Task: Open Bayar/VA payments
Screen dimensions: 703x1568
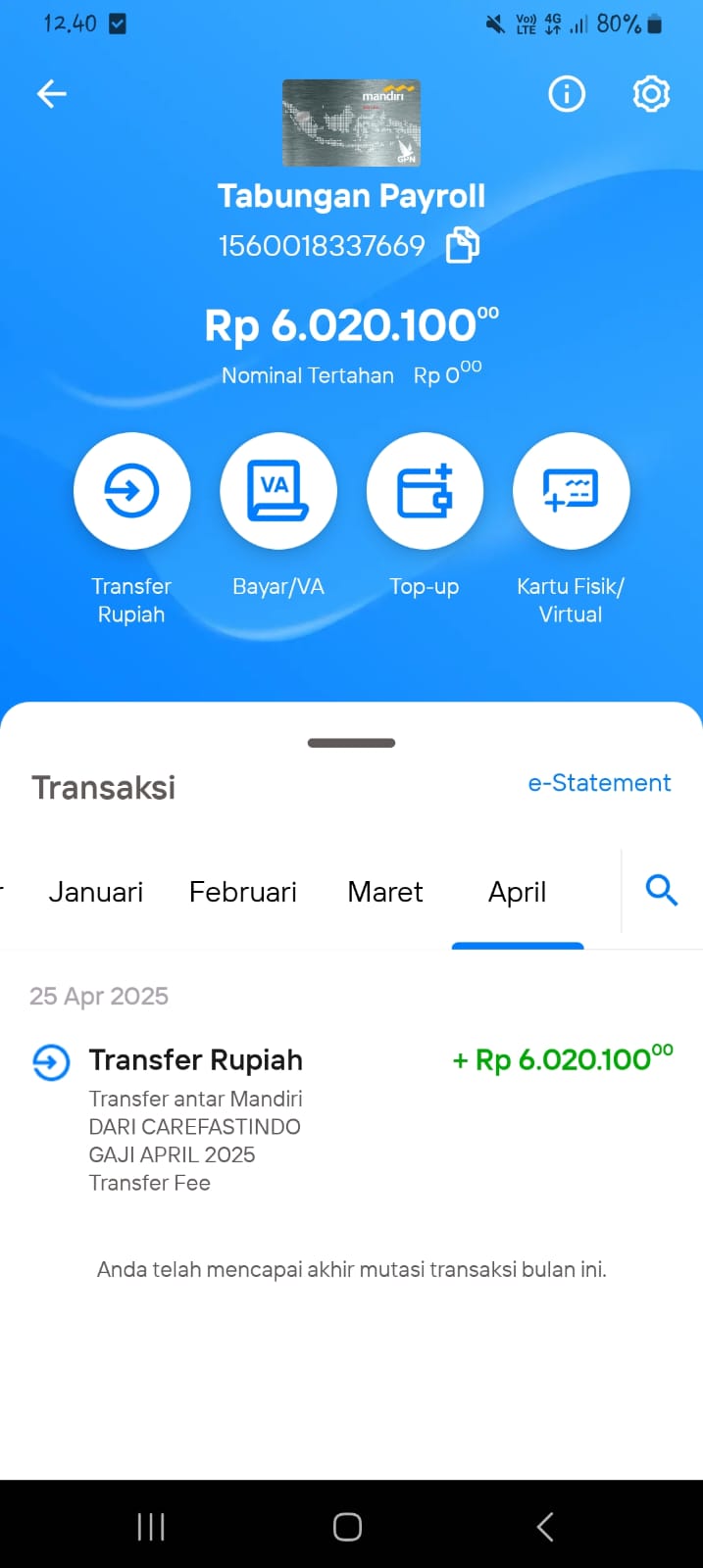Action: click(x=278, y=490)
